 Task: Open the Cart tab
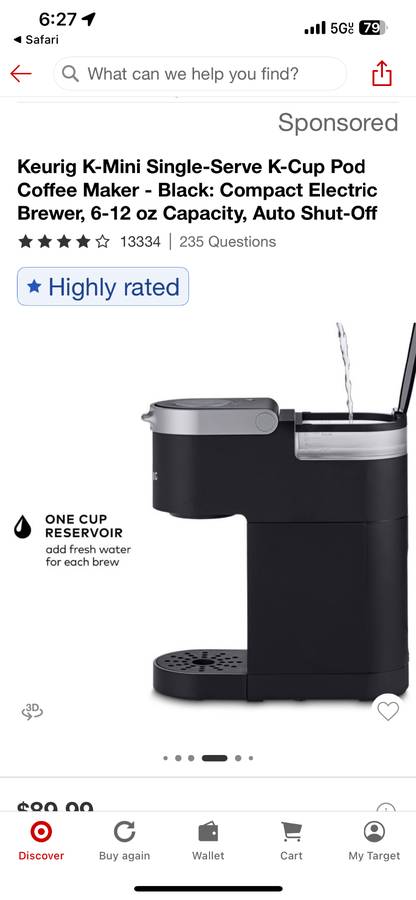click(x=291, y=841)
